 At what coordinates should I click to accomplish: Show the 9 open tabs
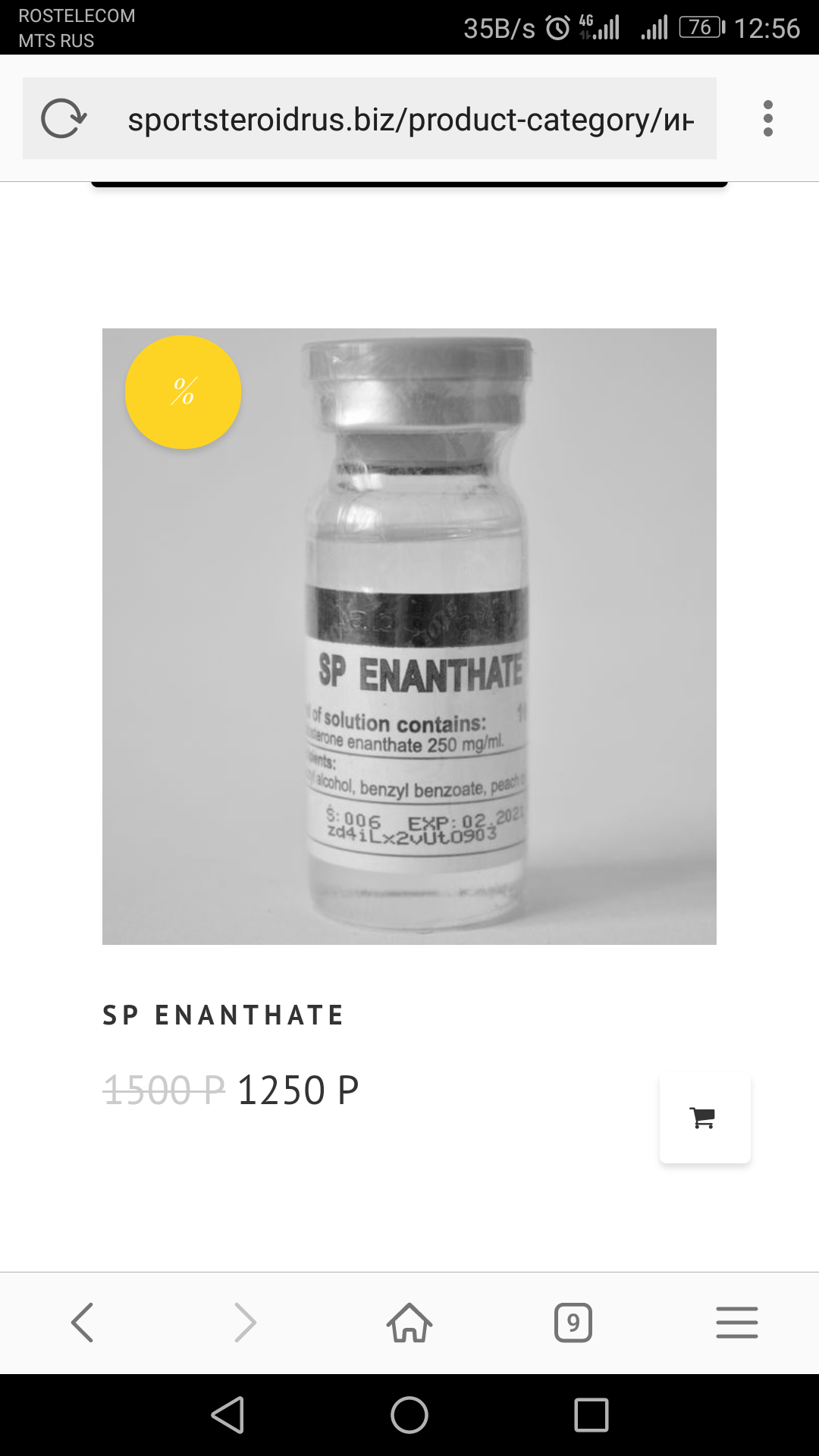[573, 1323]
